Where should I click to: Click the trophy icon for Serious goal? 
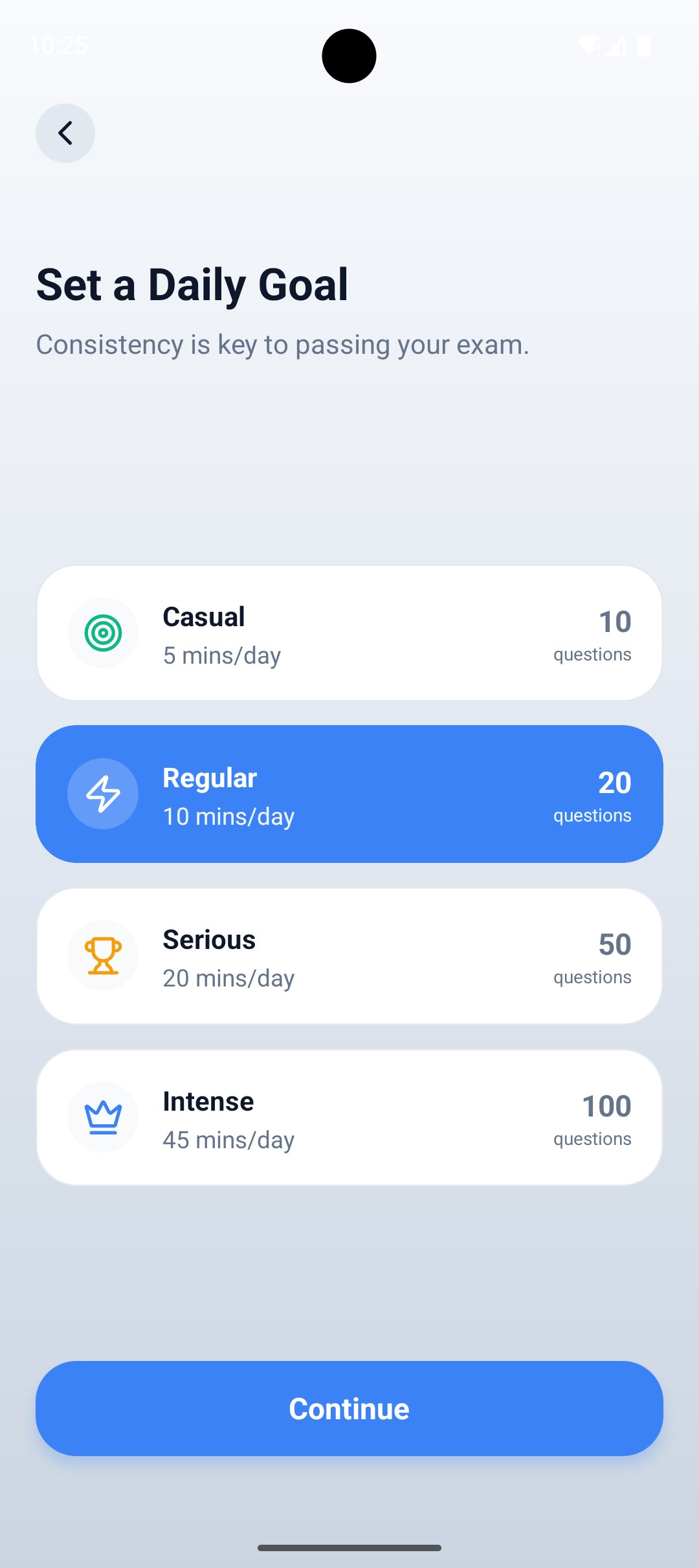(x=103, y=955)
